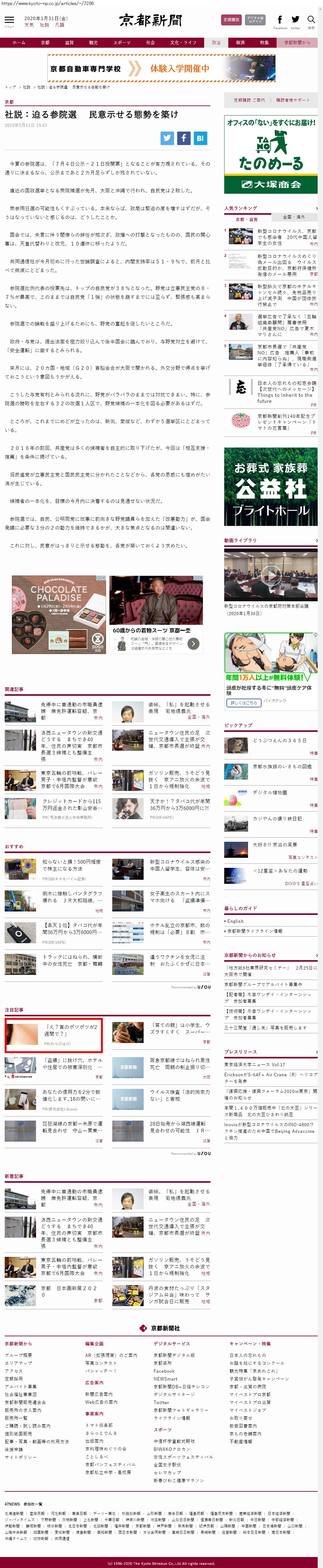This screenshot has height=1568, width=323.
Task: Open the English guide link
Action: (236, 921)
